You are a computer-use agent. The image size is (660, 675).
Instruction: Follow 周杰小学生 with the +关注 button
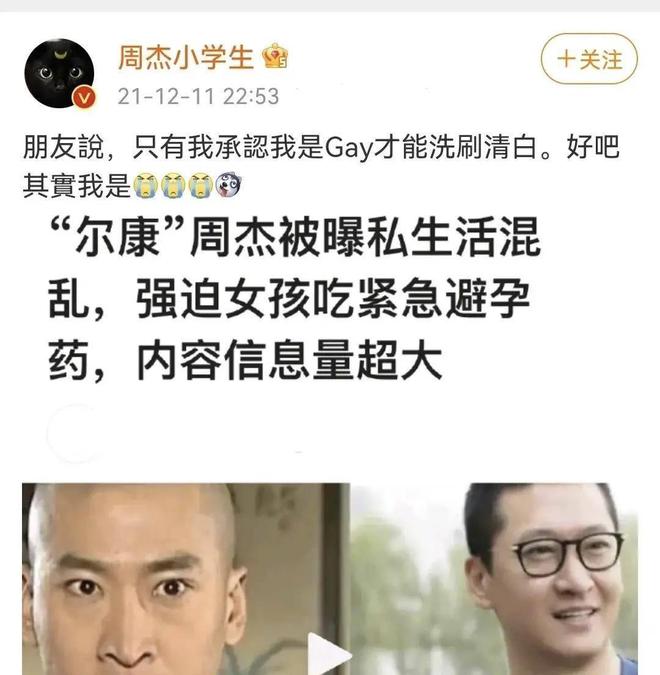(x=588, y=60)
